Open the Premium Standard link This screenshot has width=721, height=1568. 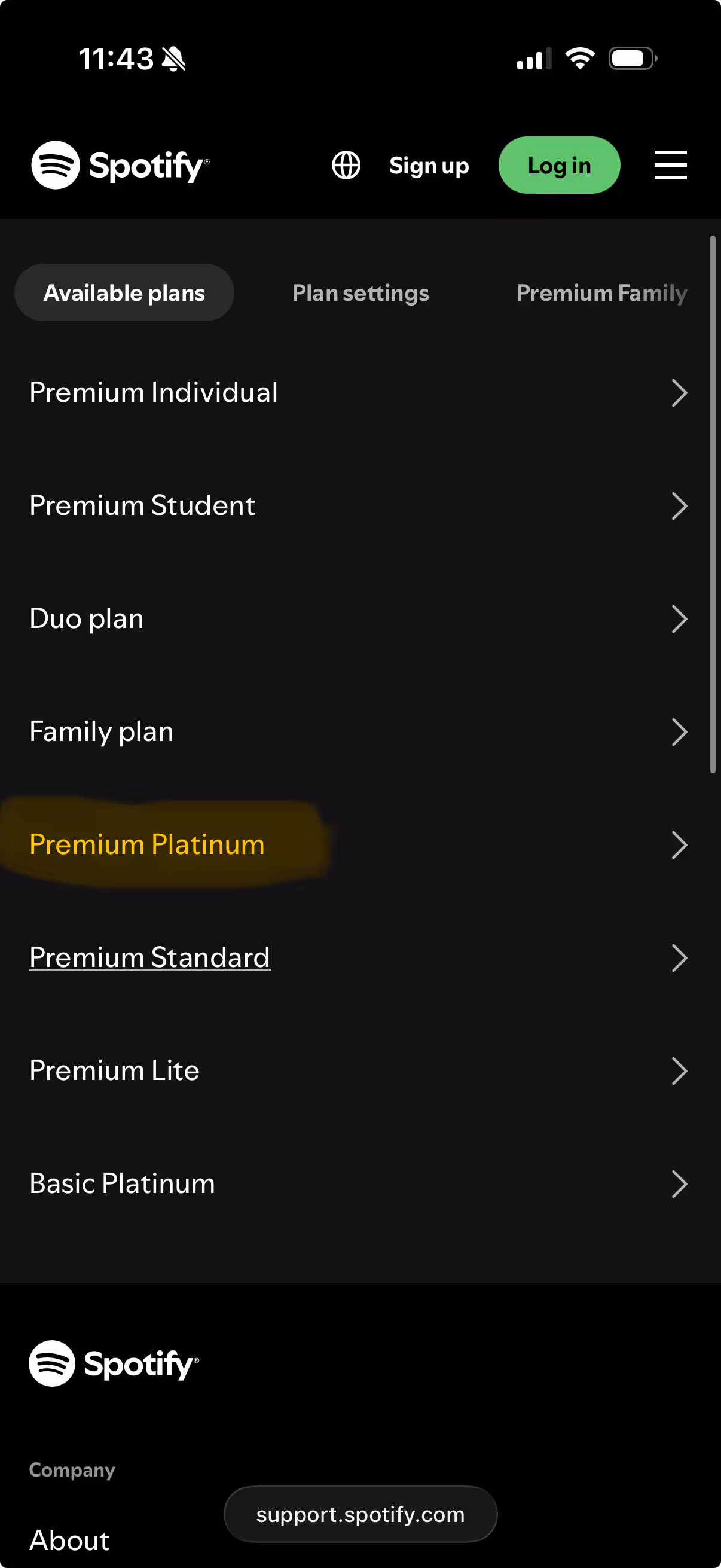point(149,957)
